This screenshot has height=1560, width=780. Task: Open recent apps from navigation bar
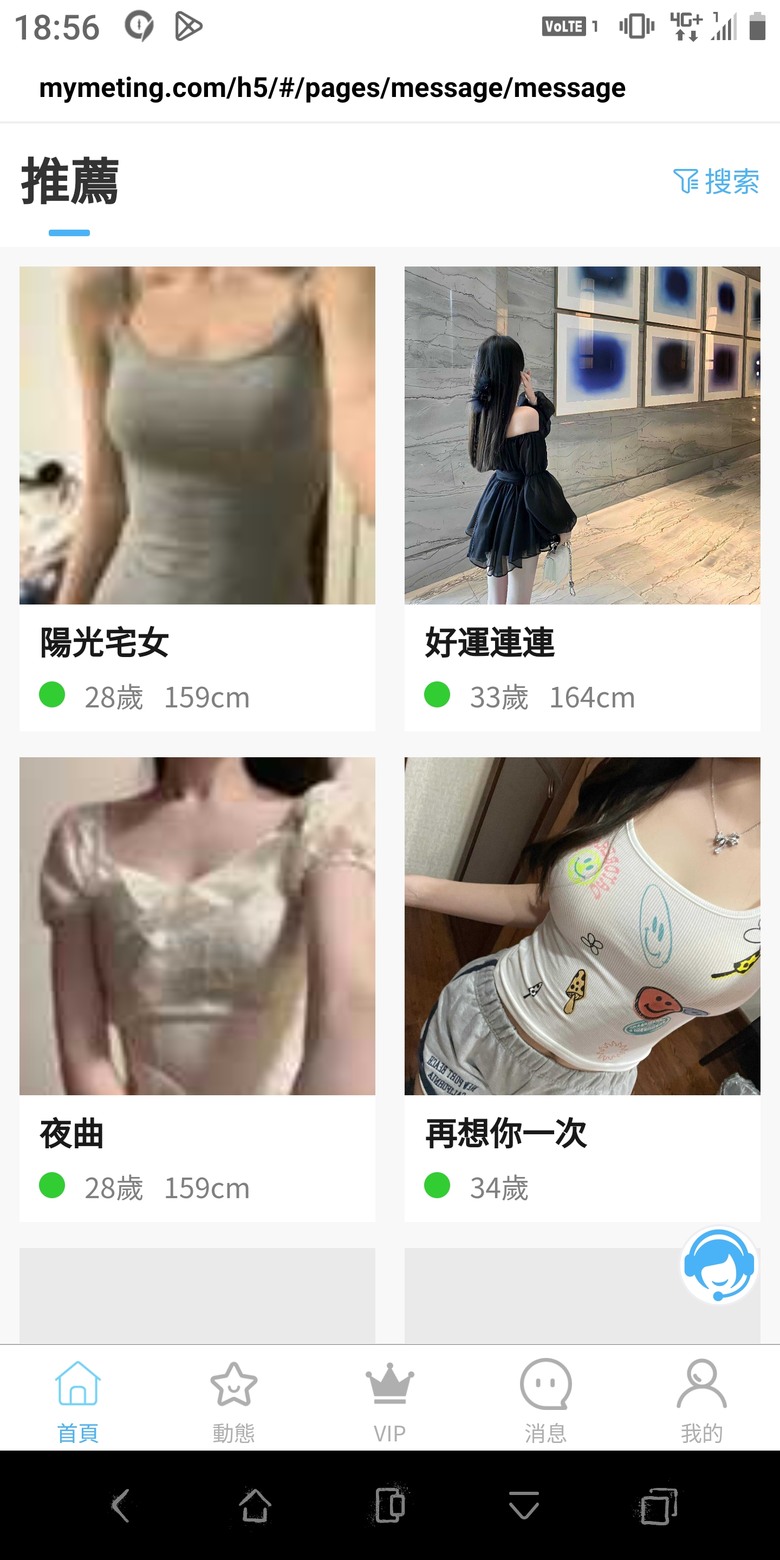point(658,1505)
